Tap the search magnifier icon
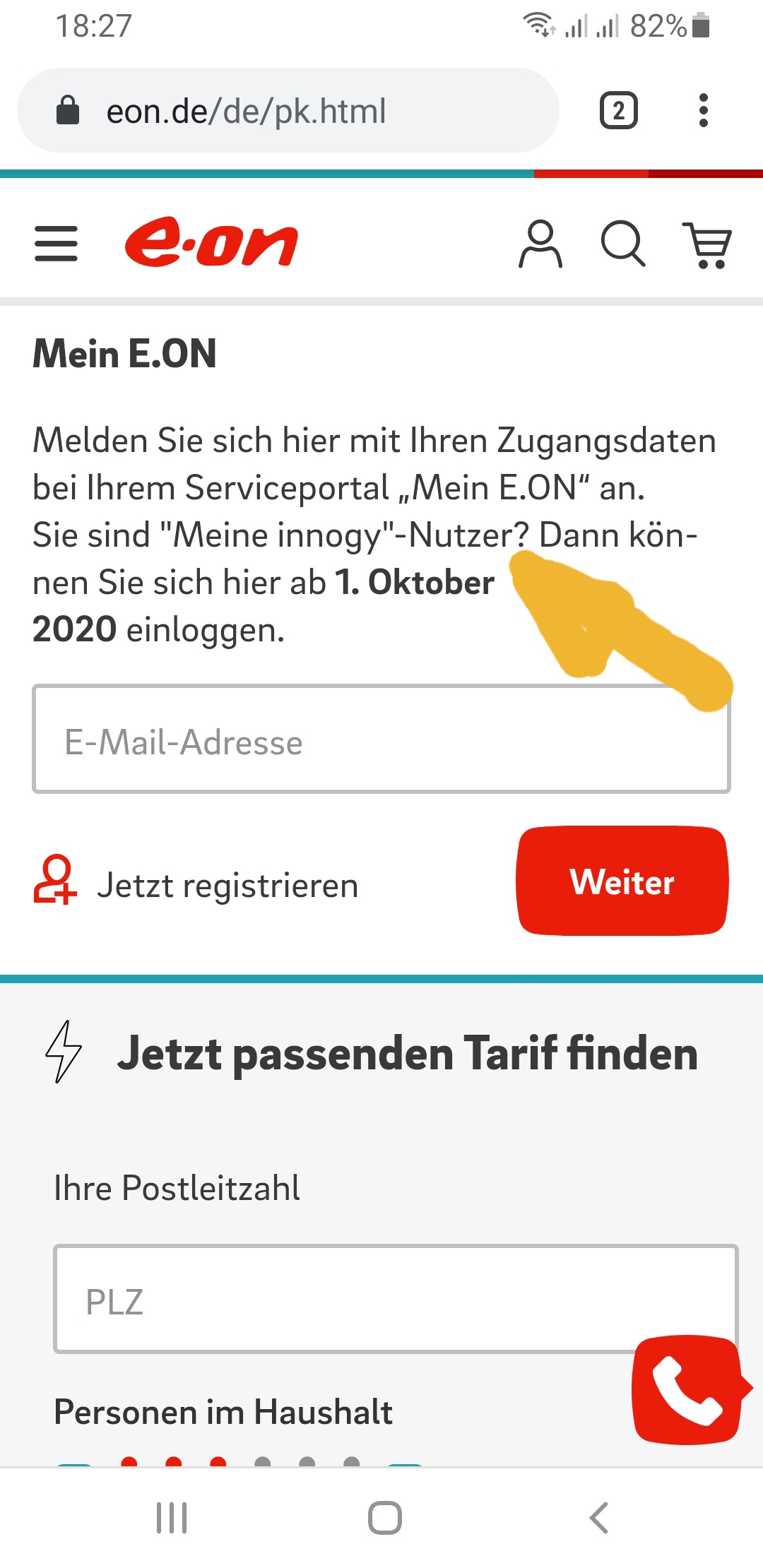Screen dimensions: 763x1568 click(x=622, y=244)
